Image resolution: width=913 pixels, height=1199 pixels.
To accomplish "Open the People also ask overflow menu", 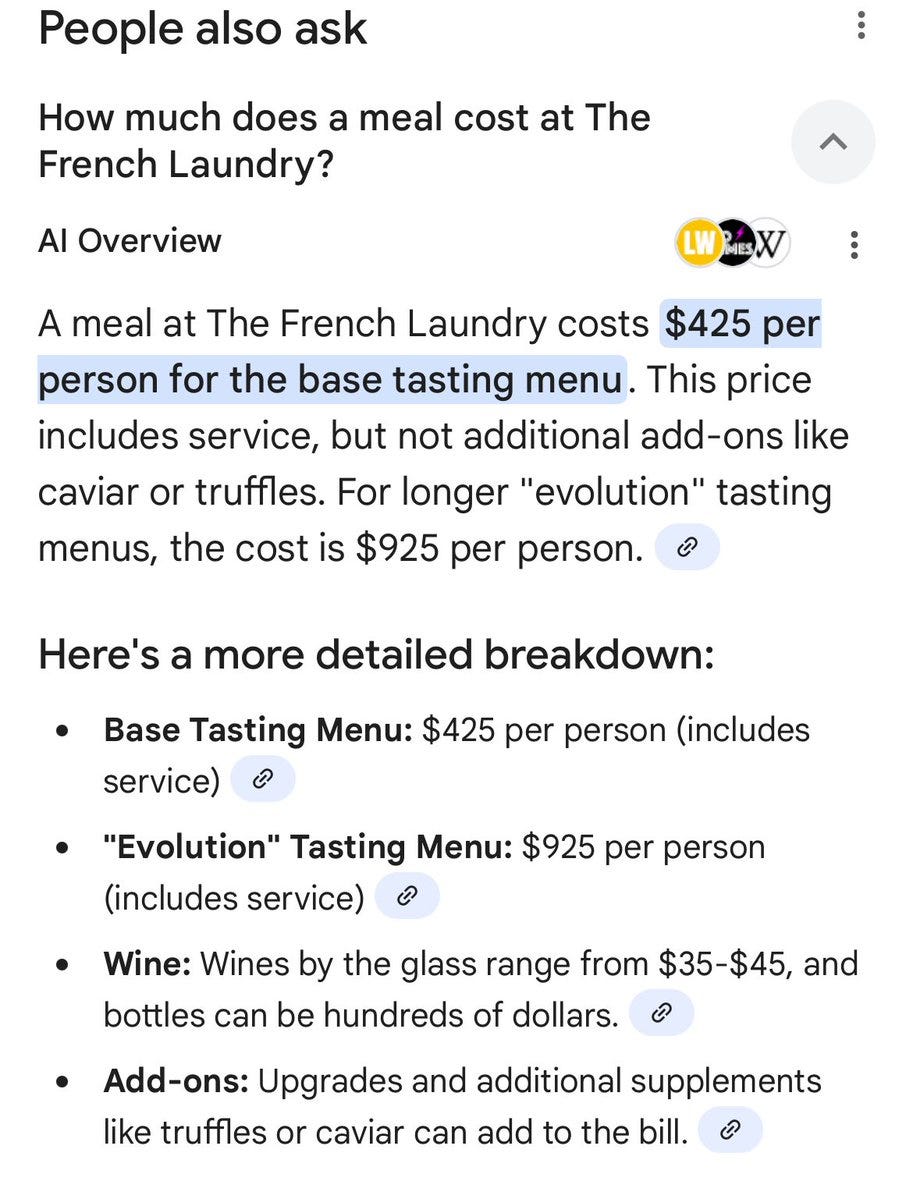I will click(861, 25).
